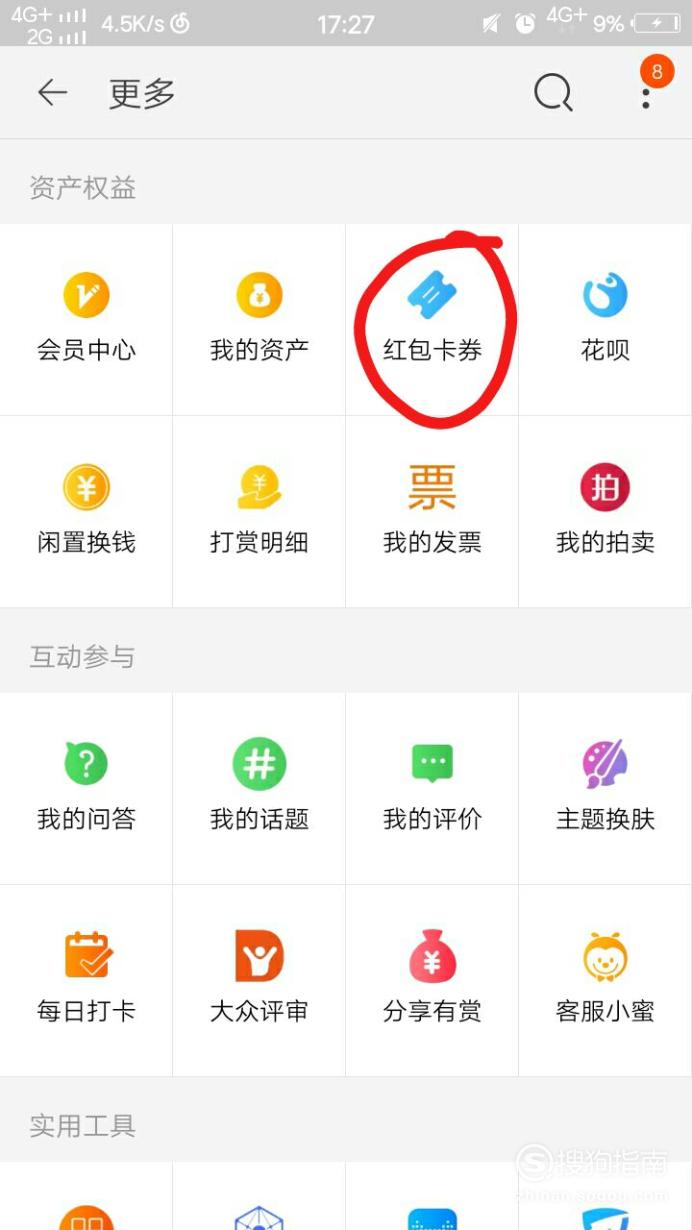Open 我的拍卖

(x=605, y=512)
